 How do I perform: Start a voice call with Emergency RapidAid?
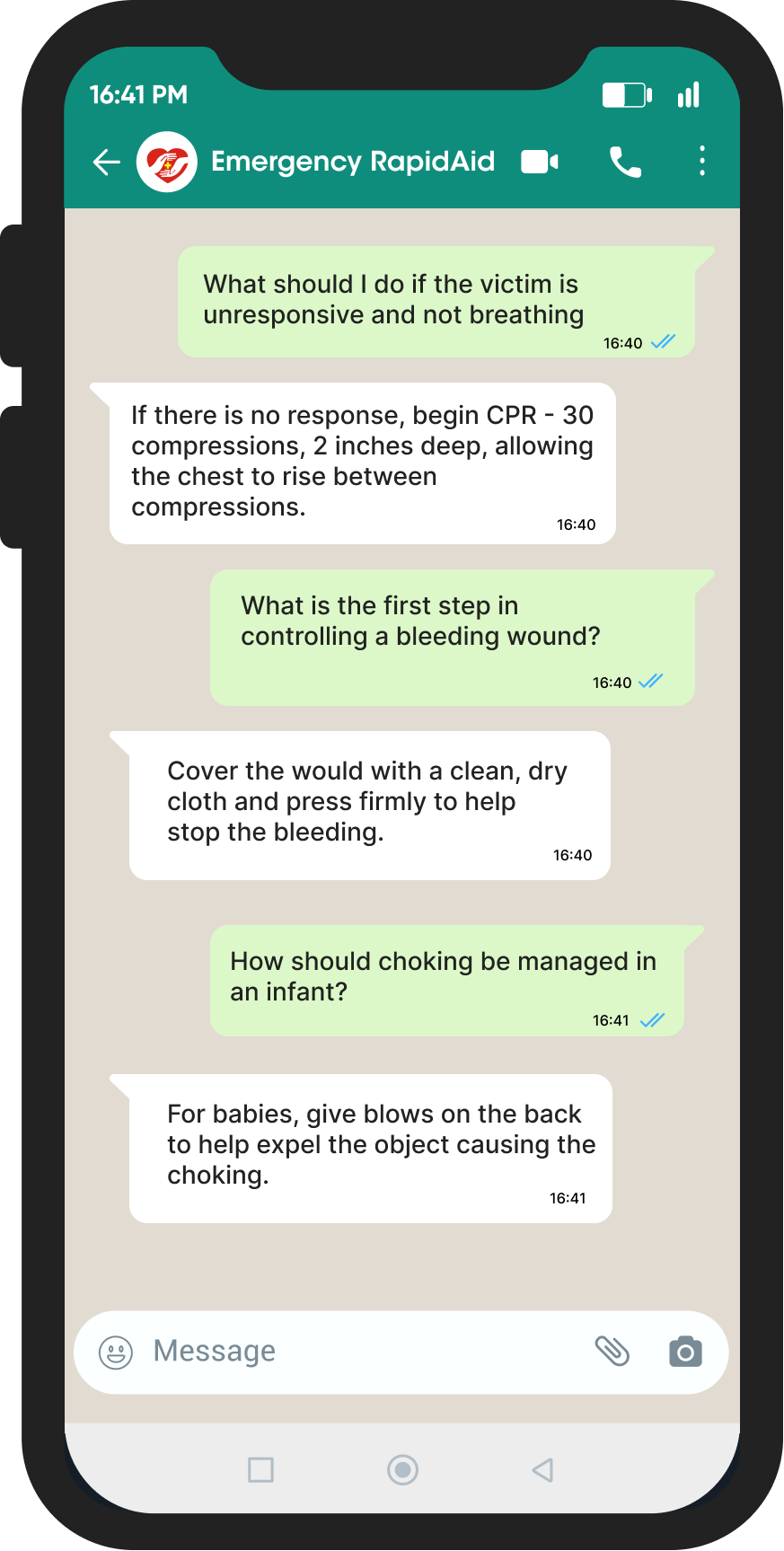coord(625,162)
